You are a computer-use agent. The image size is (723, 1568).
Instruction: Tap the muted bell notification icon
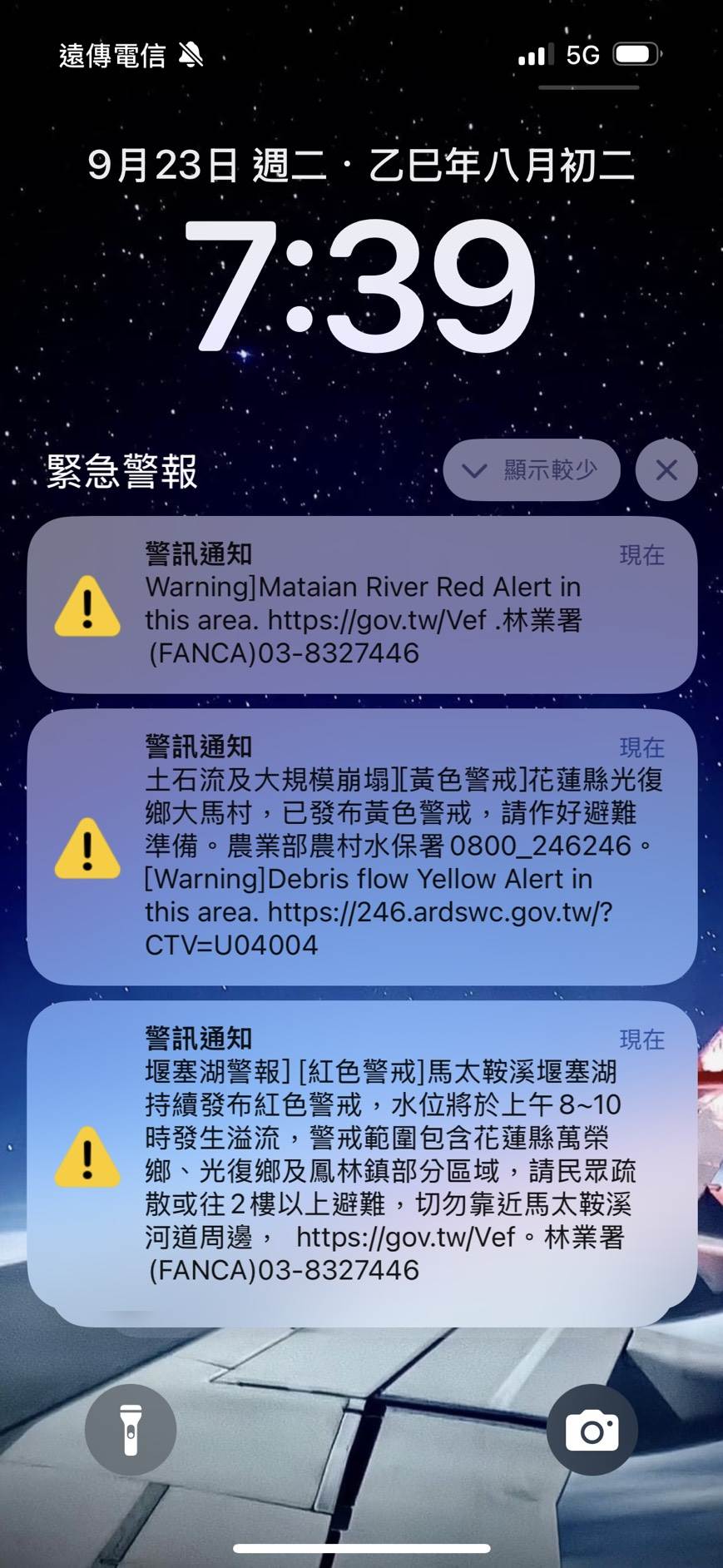[x=190, y=53]
